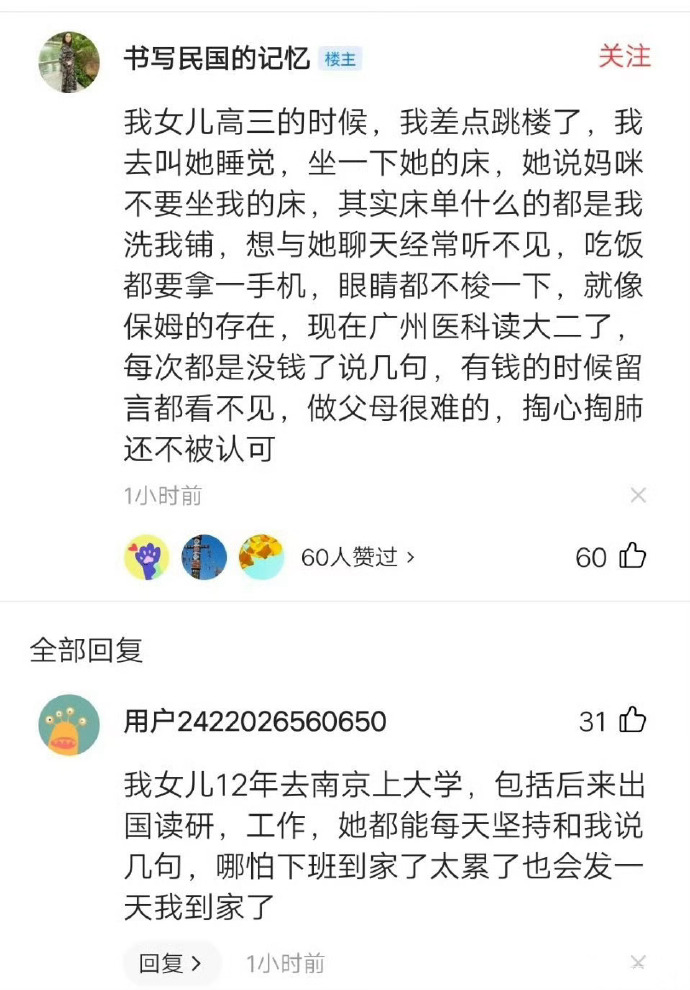This screenshot has width=690, height=990.
Task: Like the post with 60 likes
Action: 633,557
